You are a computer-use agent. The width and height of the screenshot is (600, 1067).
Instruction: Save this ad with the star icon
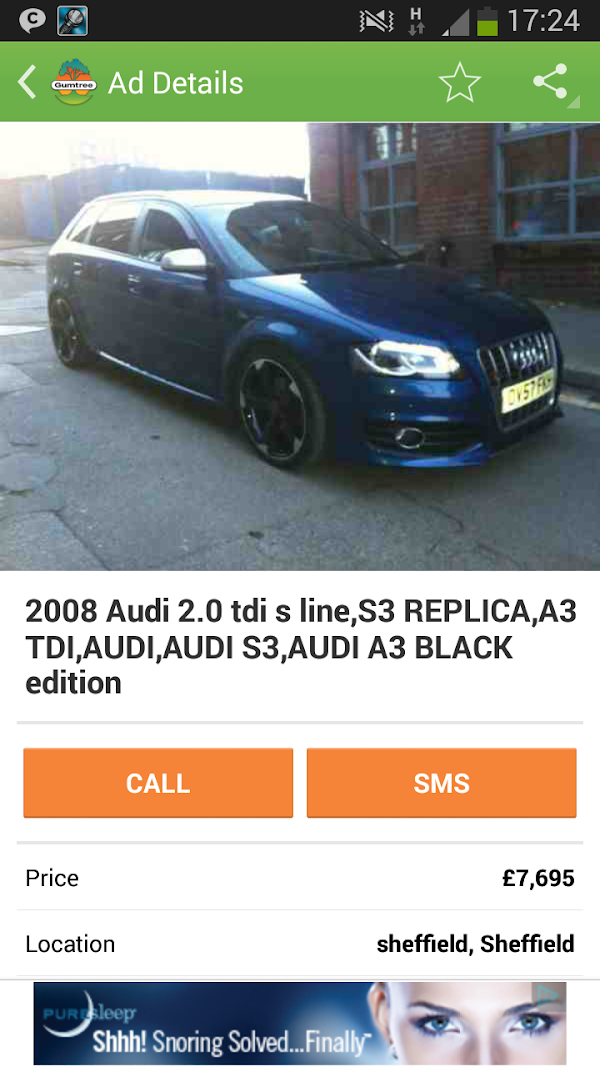point(459,82)
